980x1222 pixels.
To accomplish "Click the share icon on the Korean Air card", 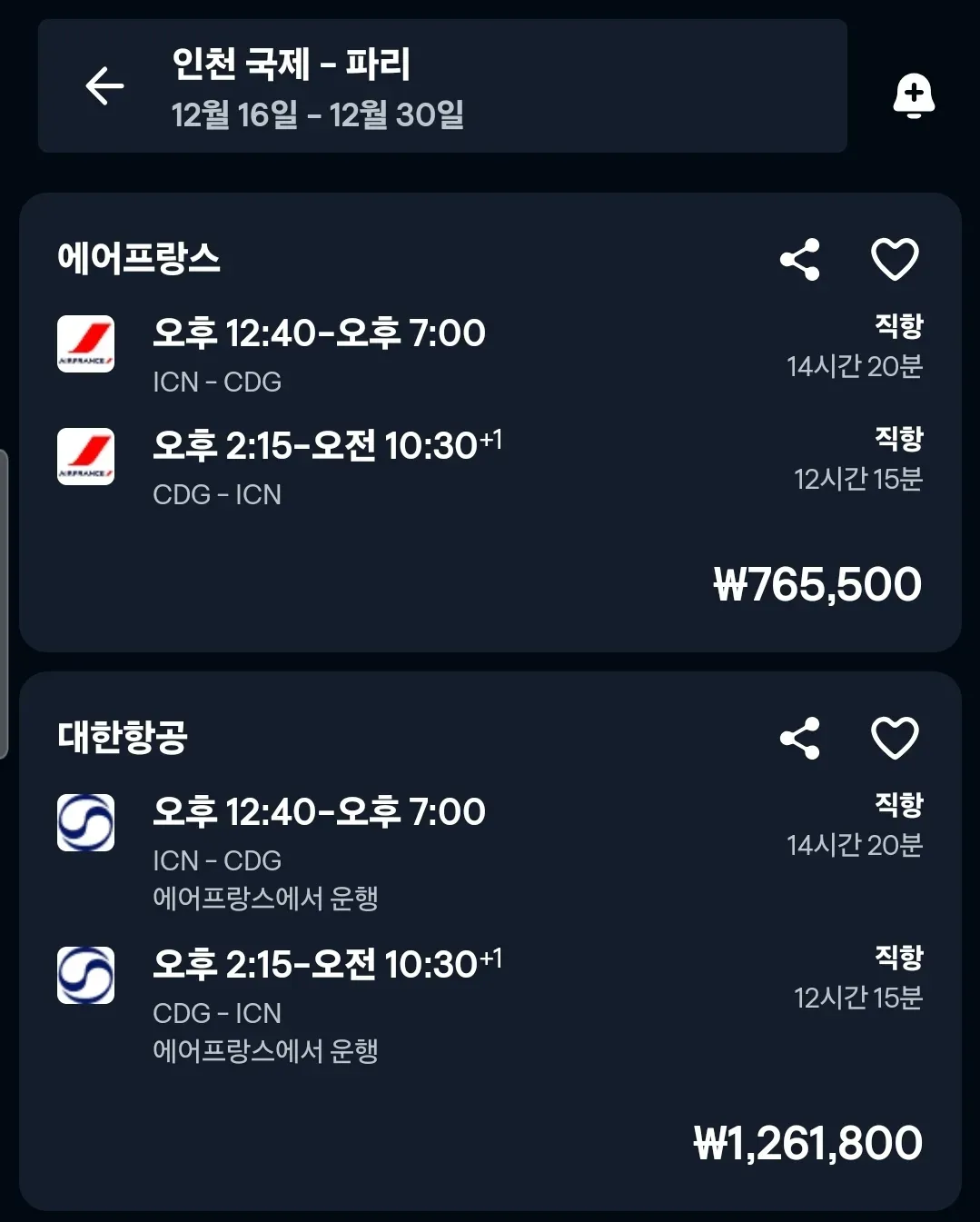I will 800,739.
